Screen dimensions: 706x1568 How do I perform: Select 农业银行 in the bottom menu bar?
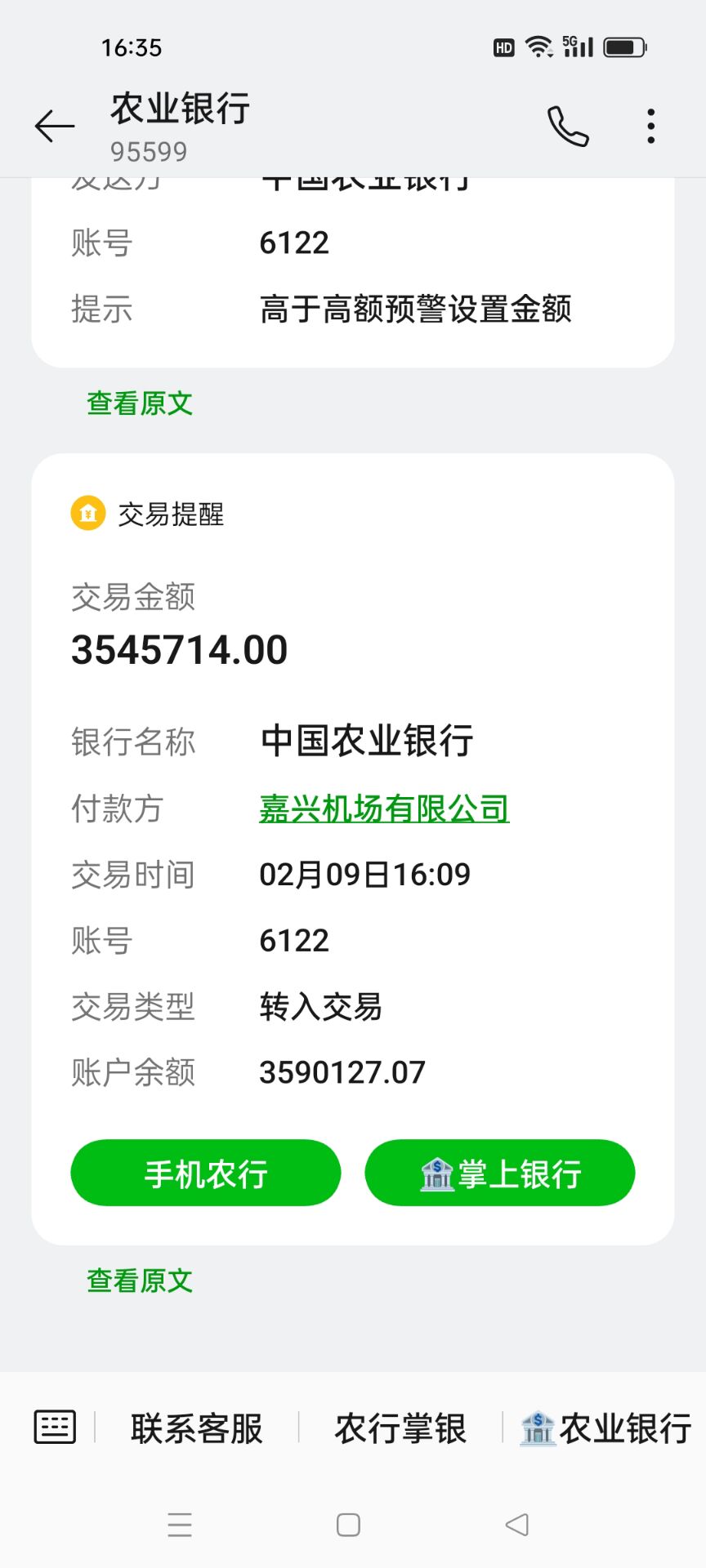click(x=606, y=1428)
